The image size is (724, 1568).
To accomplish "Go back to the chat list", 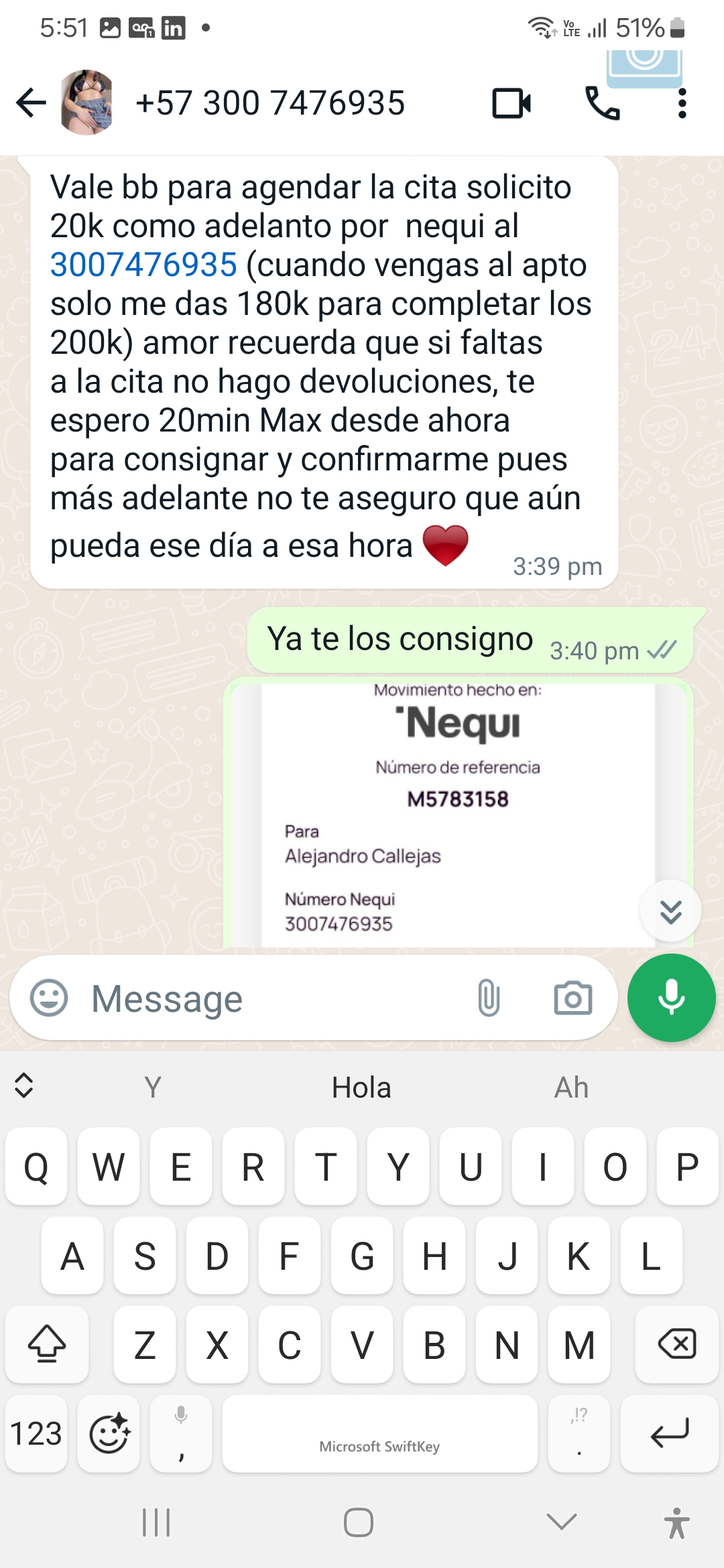I will (31, 103).
